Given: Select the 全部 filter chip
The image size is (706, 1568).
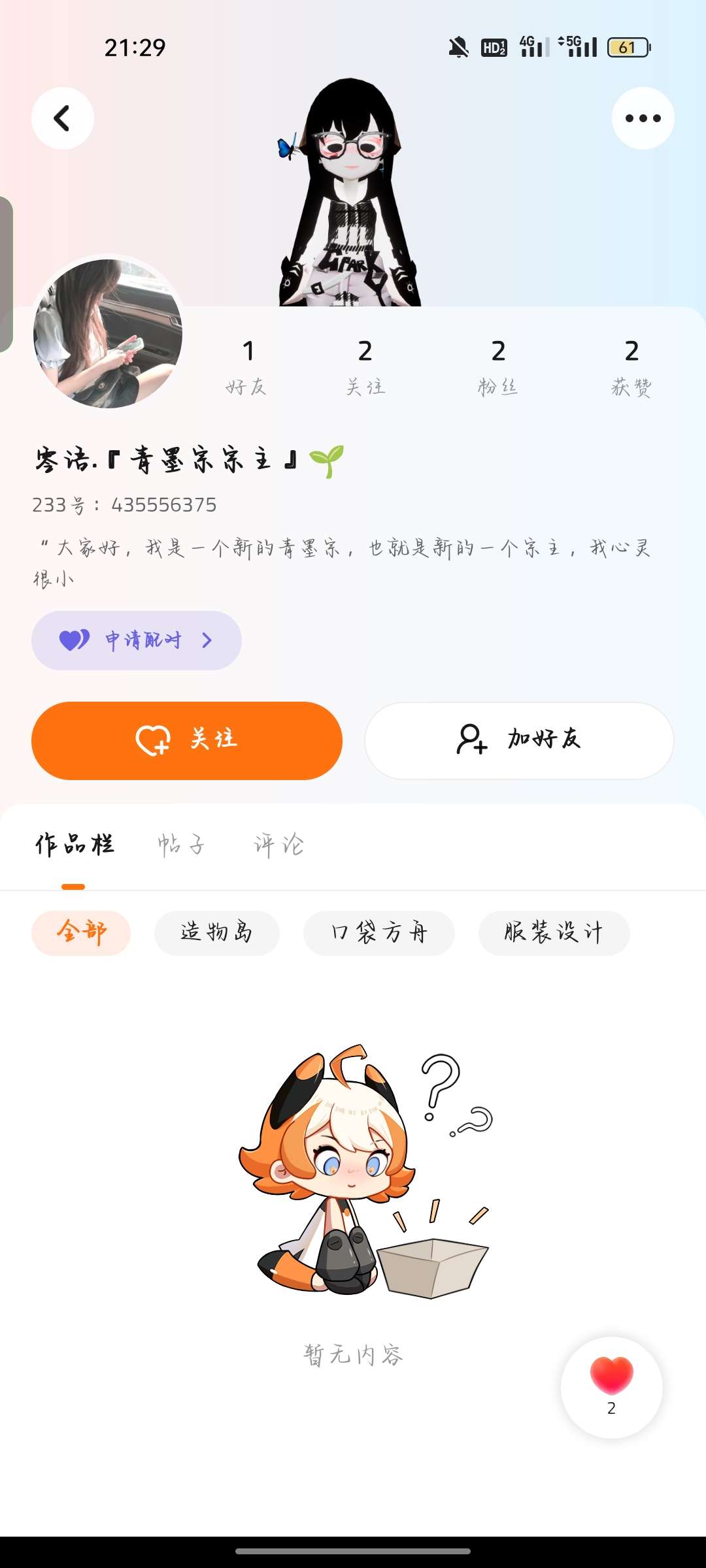Looking at the screenshot, I should (x=81, y=932).
